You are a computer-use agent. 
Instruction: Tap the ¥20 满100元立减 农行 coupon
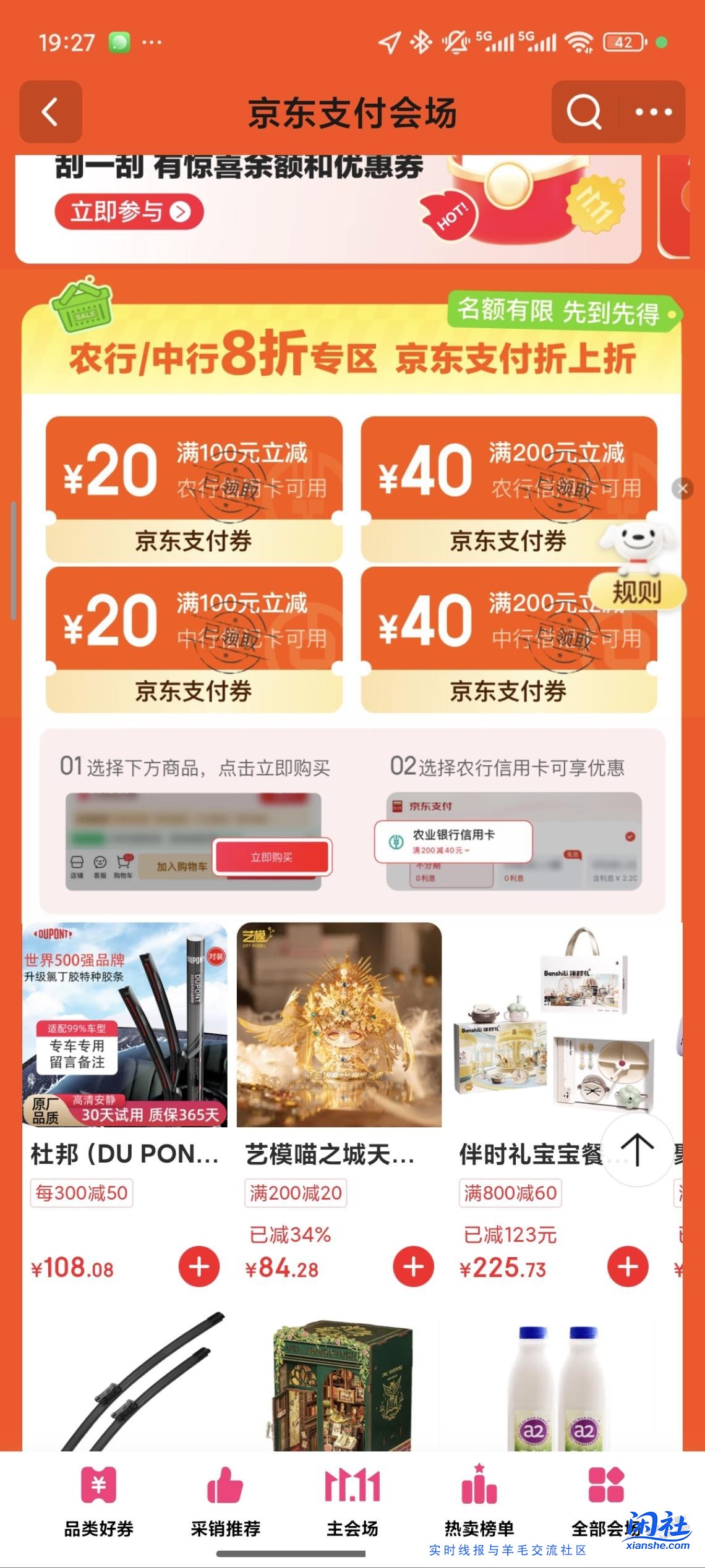tap(193, 488)
